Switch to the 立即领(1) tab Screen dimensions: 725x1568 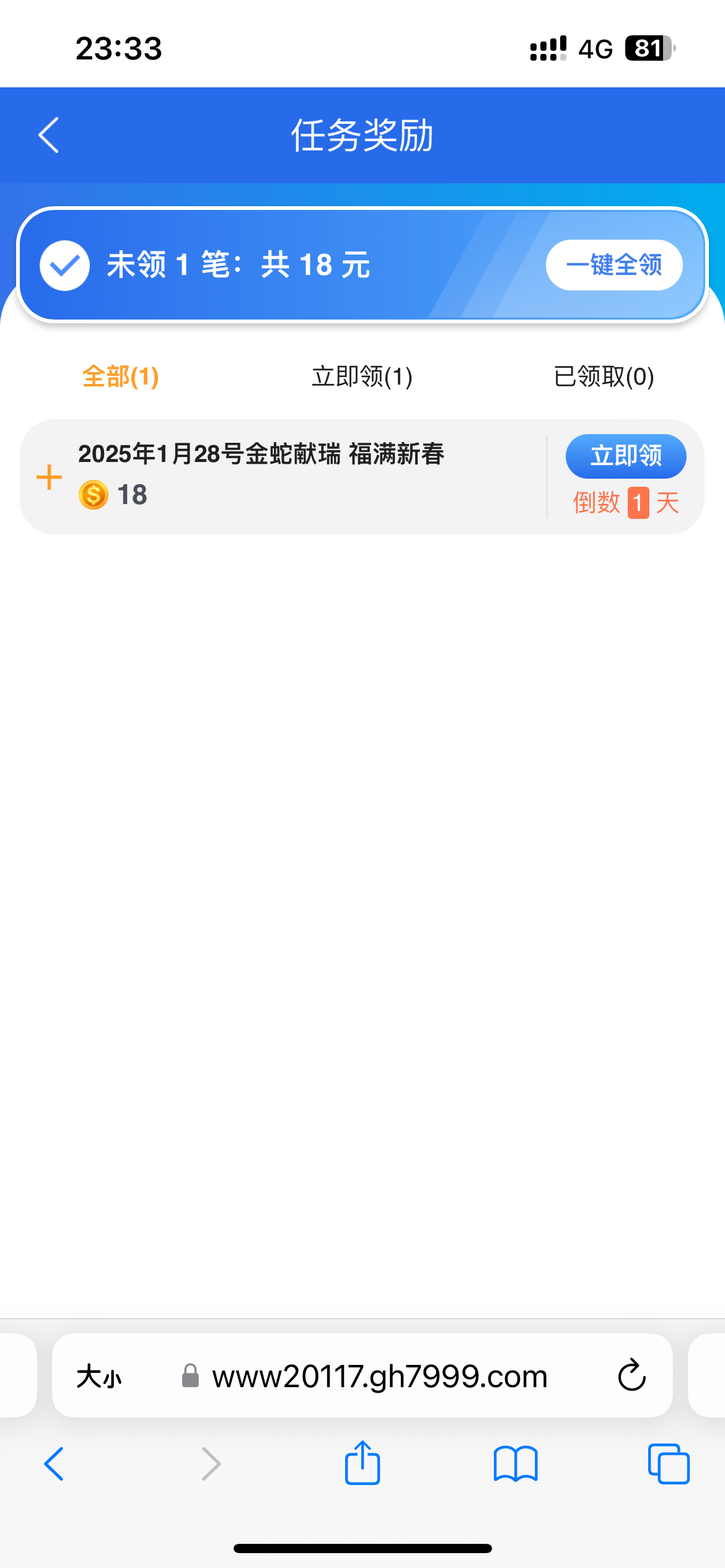[362, 377]
